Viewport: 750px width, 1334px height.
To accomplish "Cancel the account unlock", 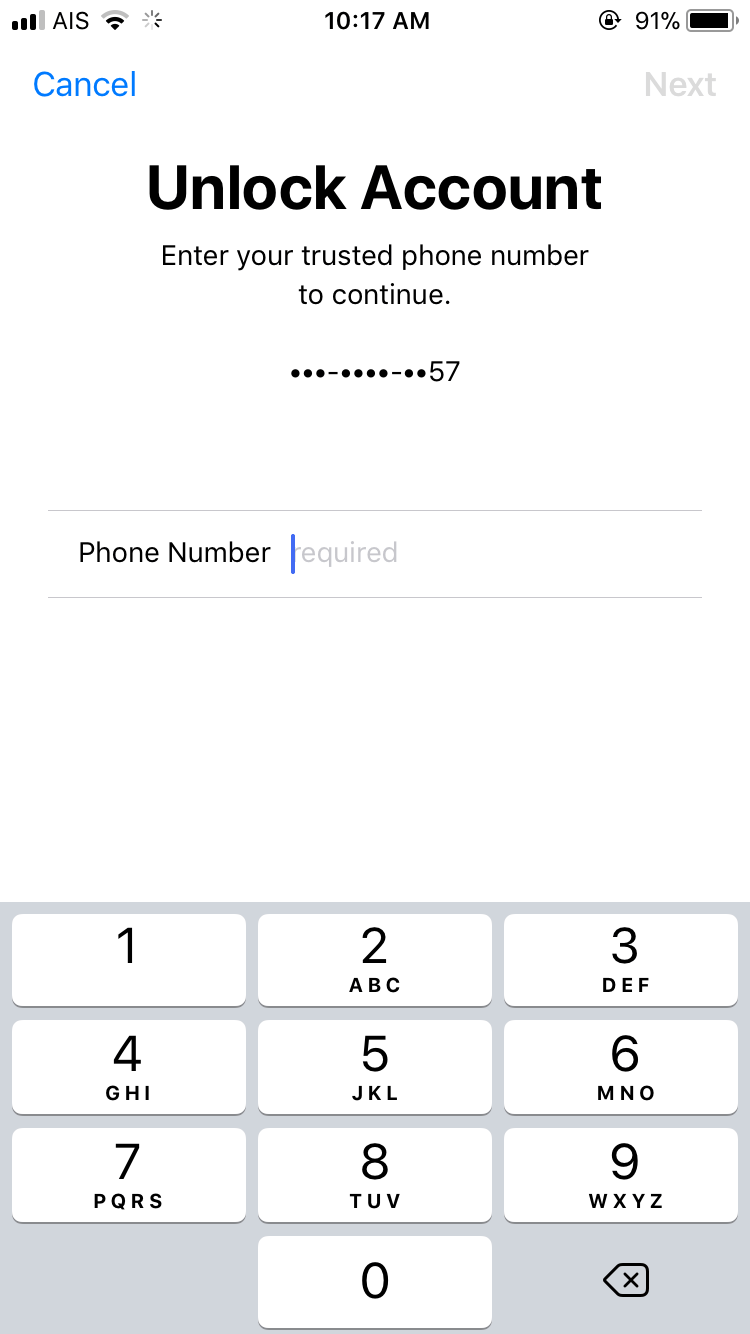I will click(x=85, y=85).
